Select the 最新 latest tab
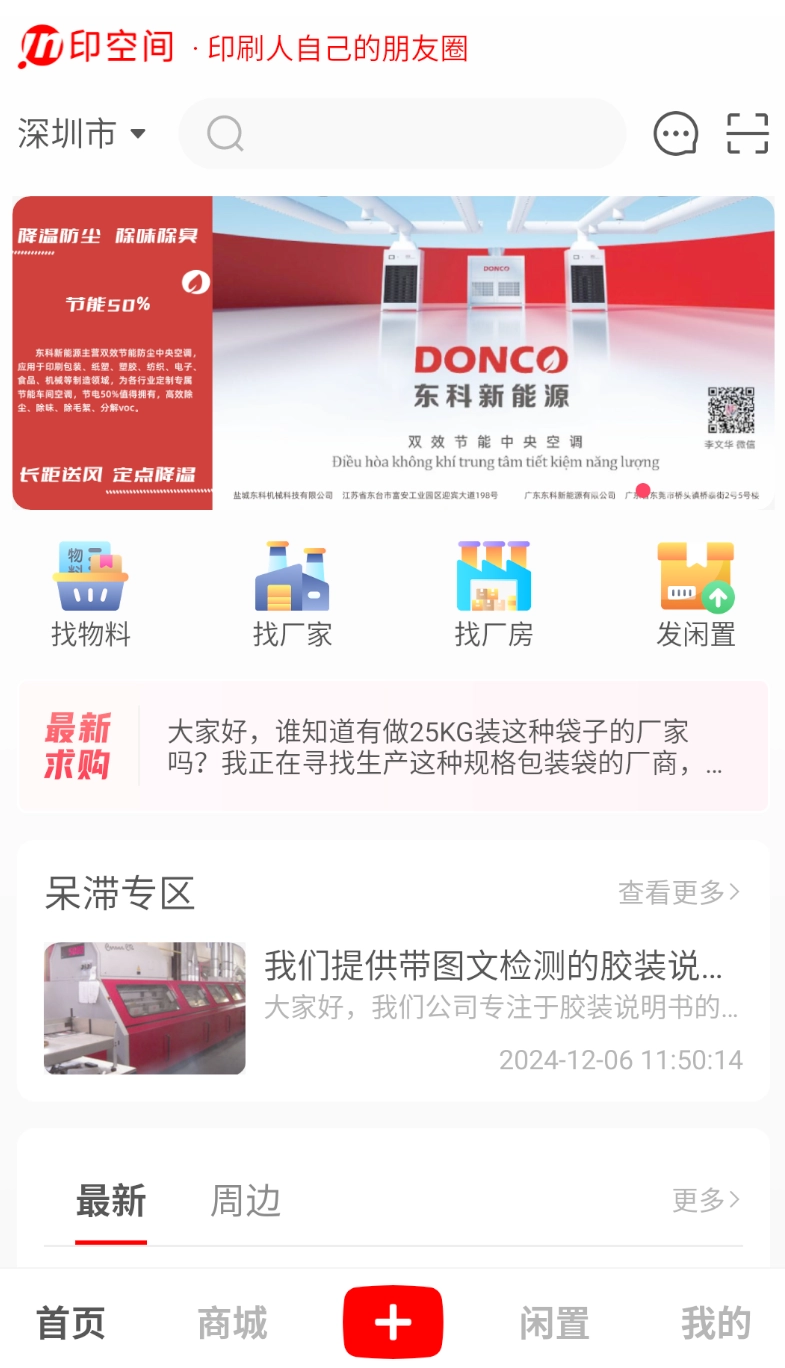Viewport: 785px width, 1368px height. tap(111, 1201)
